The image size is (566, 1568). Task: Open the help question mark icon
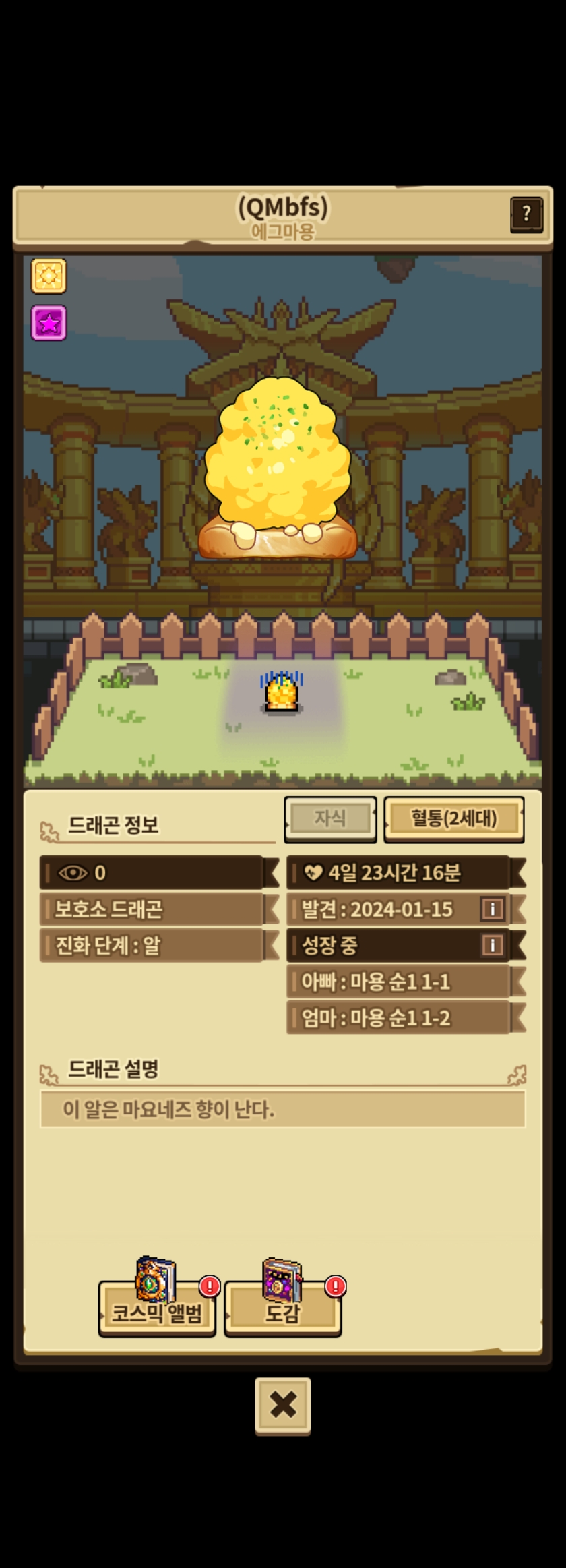point(526,214)
